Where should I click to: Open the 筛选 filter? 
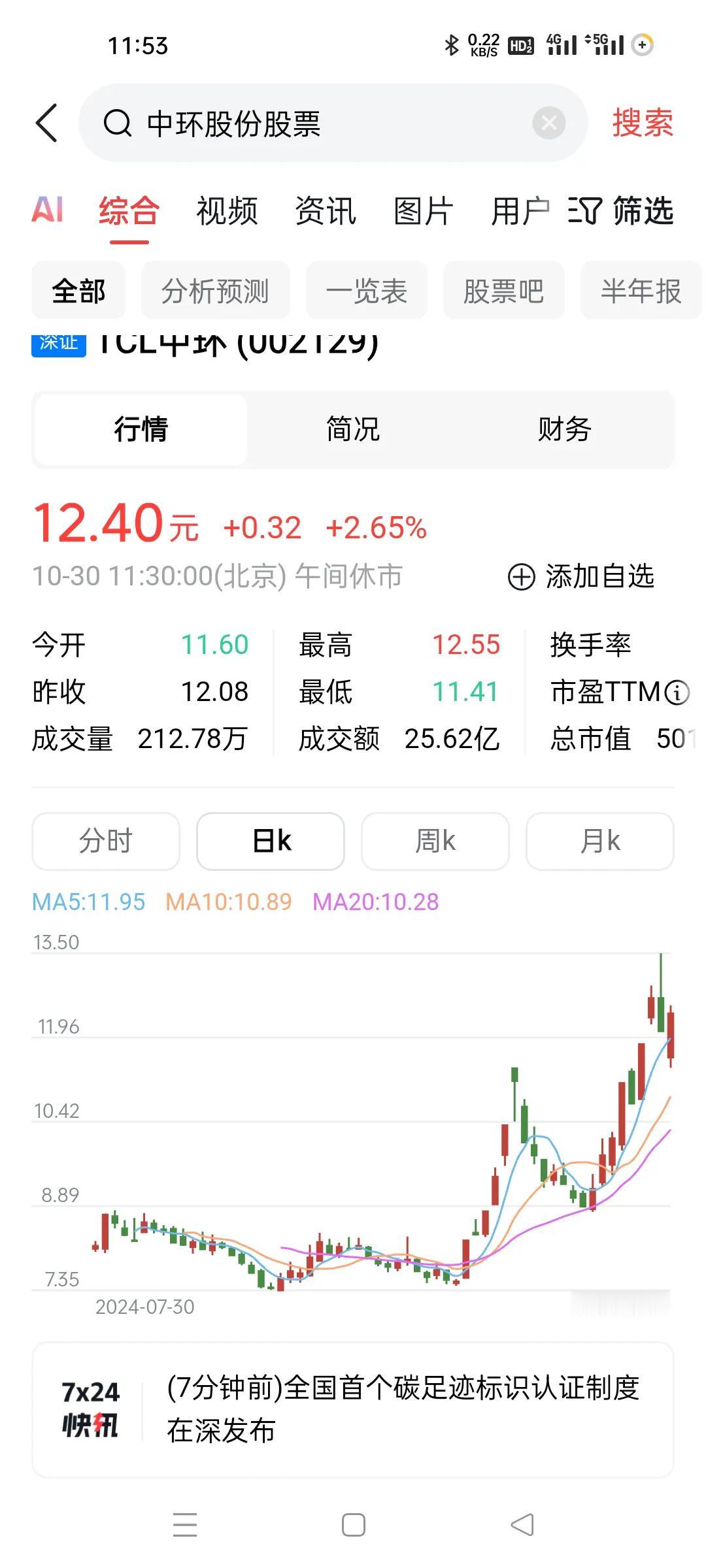(620, 211)
